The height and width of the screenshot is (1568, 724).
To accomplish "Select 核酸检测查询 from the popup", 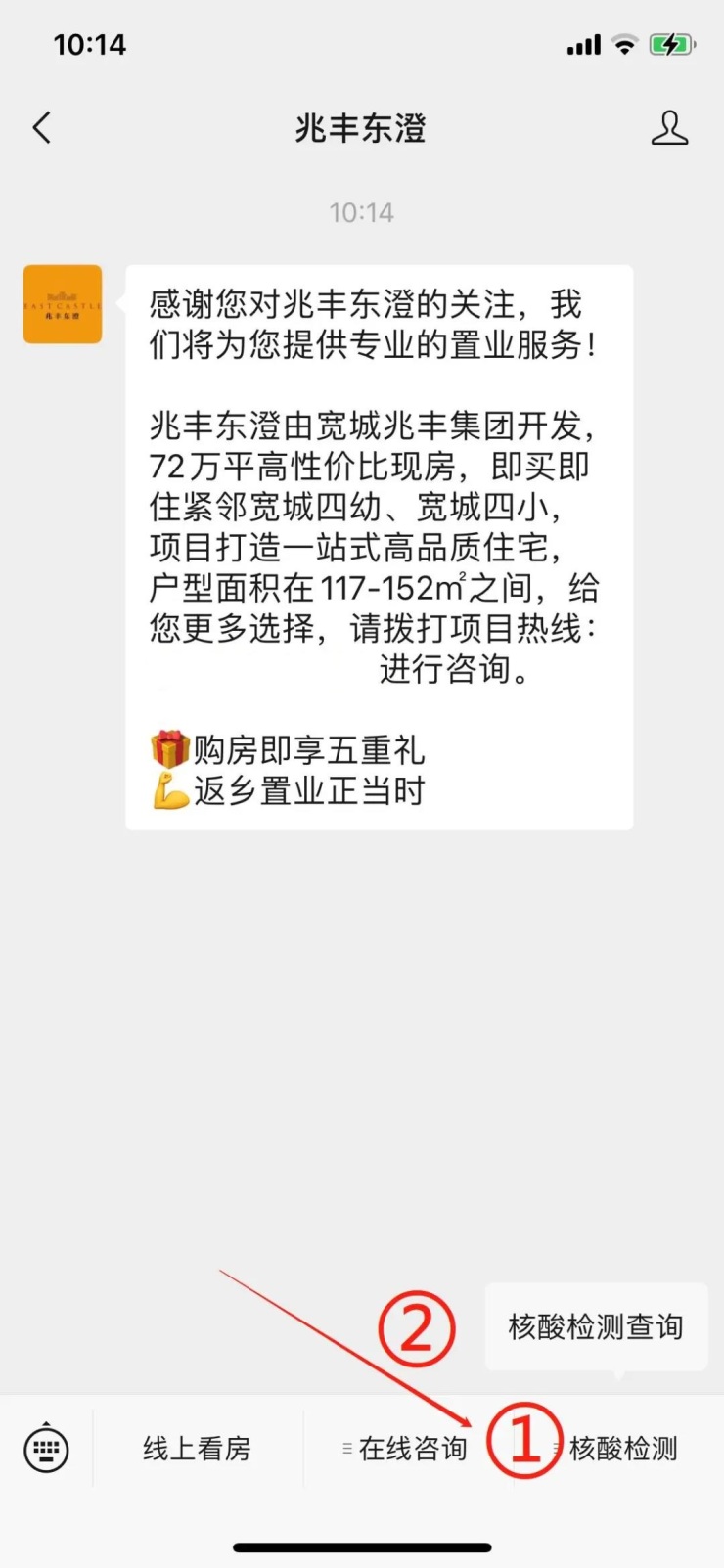I will [596, 1327].
